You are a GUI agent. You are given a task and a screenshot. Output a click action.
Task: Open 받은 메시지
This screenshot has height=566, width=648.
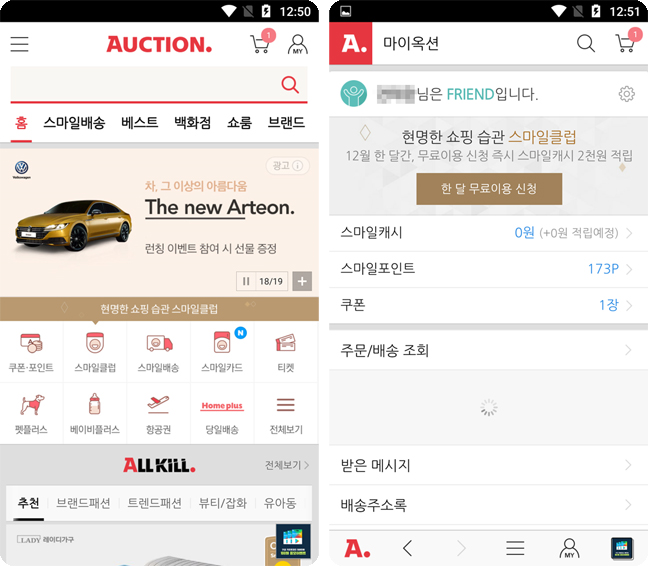(487, 465)
